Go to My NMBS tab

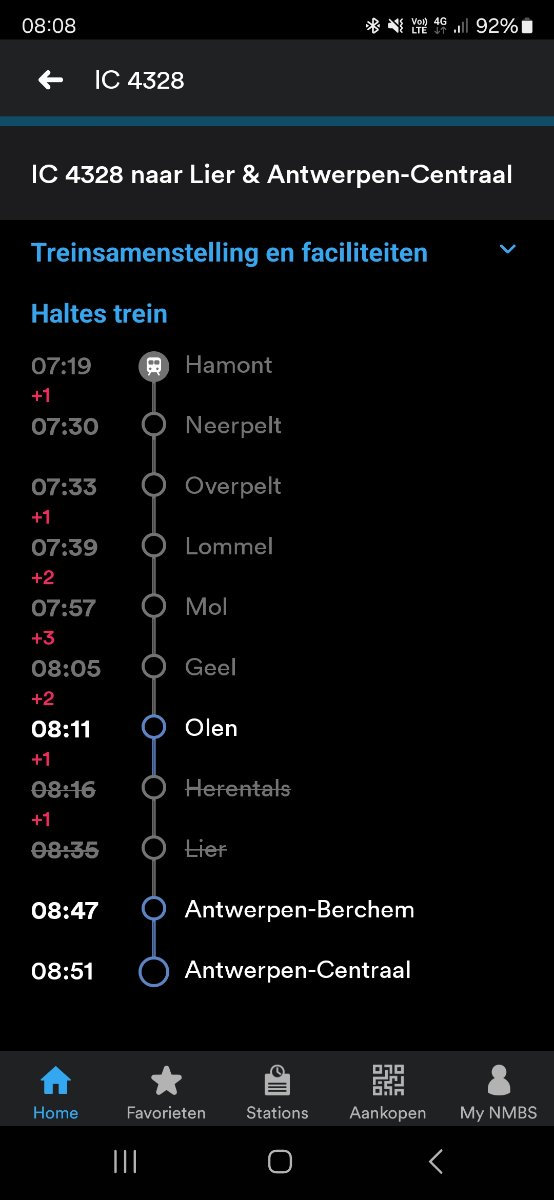tap(499, 1091)
